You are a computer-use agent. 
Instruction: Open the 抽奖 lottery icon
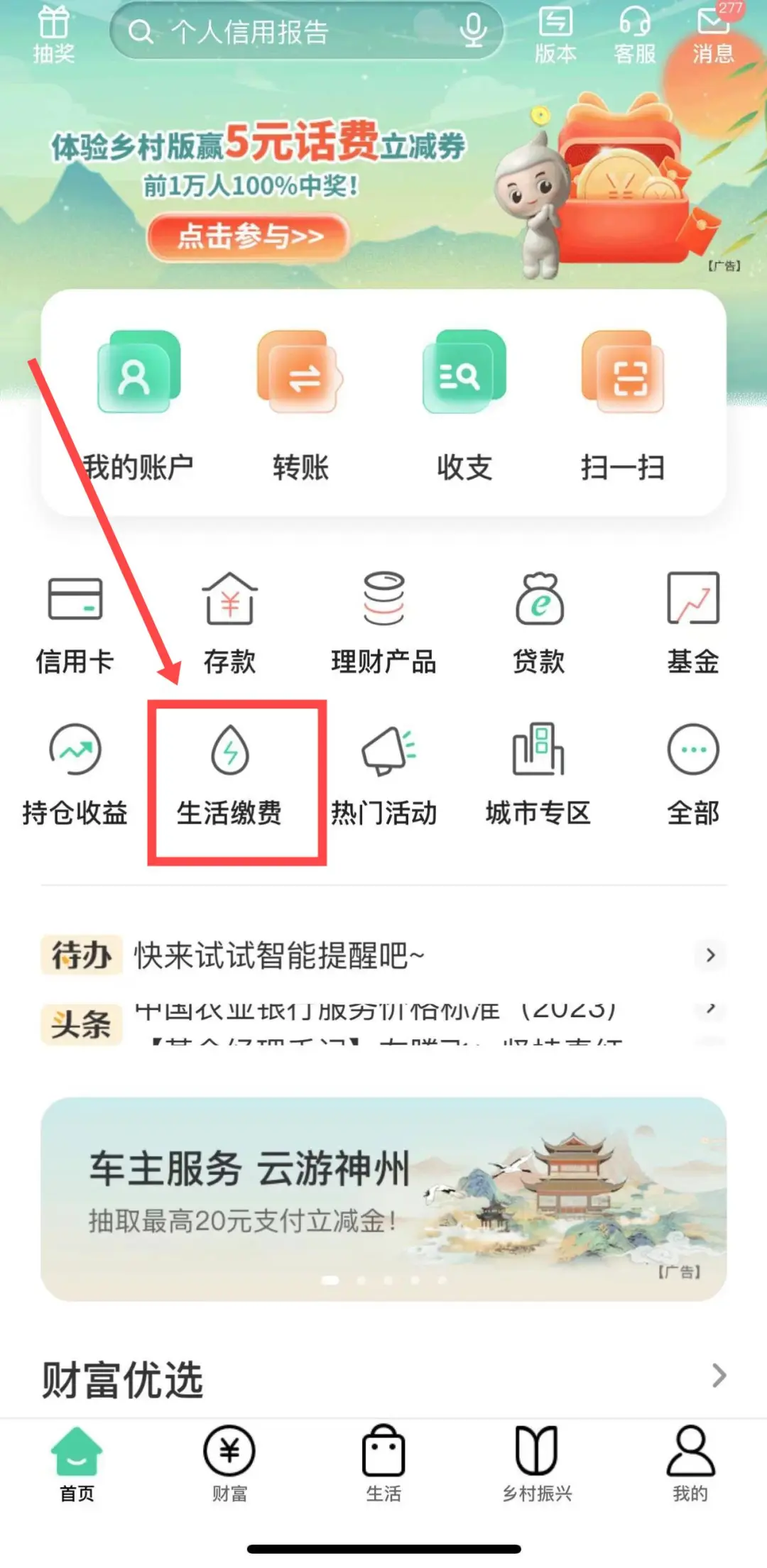tap(53, 35)
